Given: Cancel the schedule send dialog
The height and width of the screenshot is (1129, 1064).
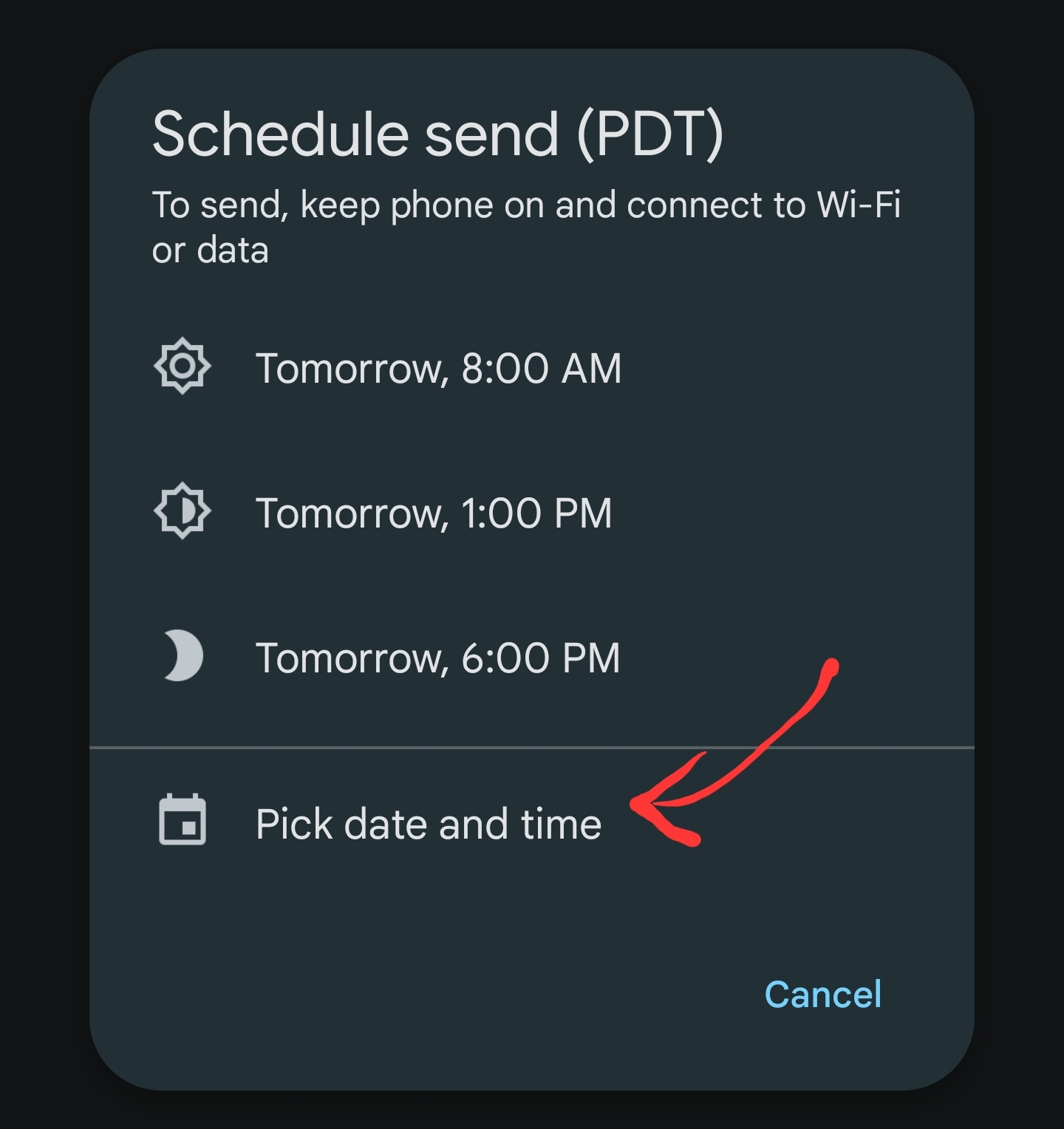Looking at the screenshot, I should tap(824, 994).
